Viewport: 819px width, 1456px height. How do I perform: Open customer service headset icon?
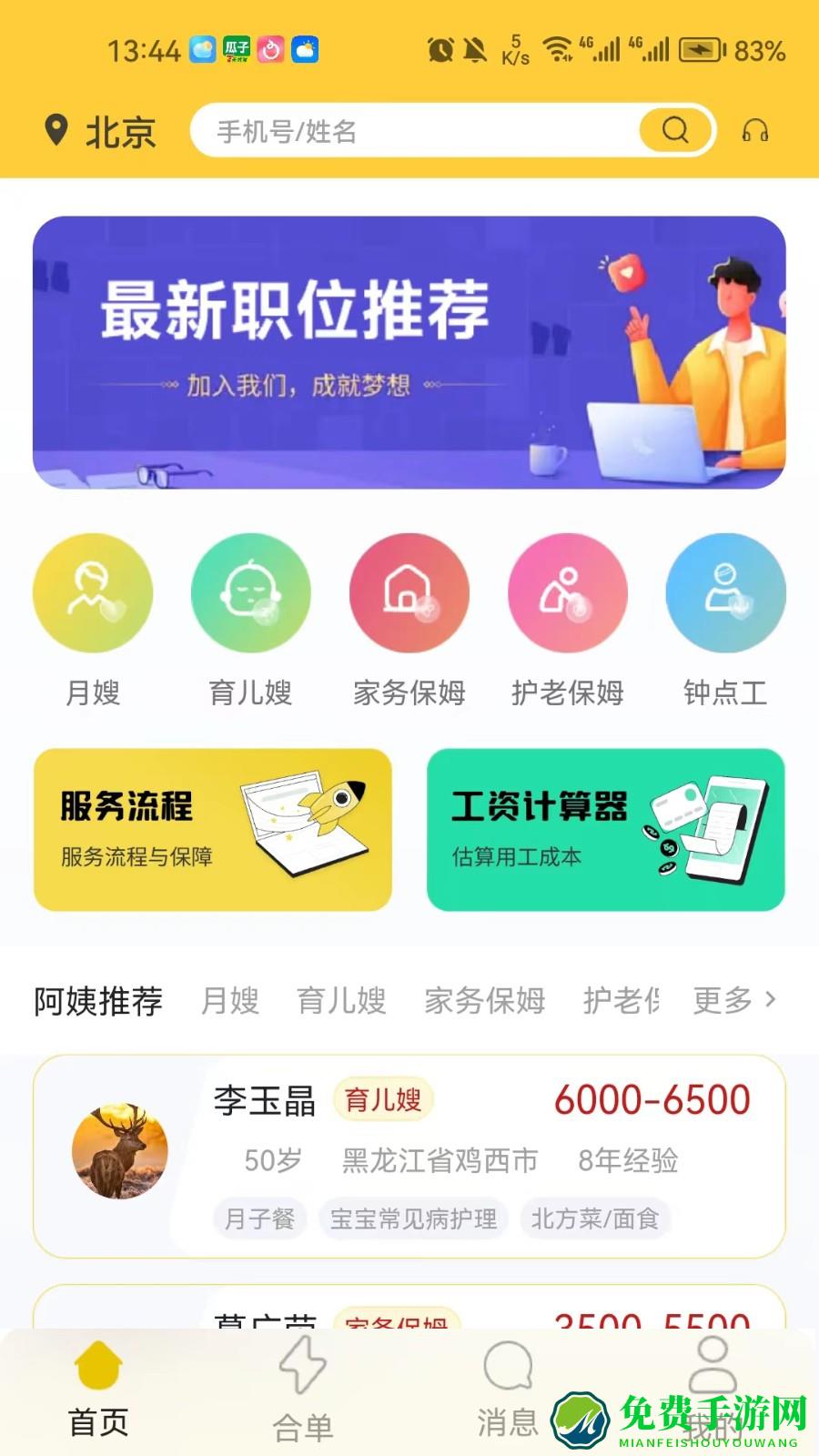754,131
